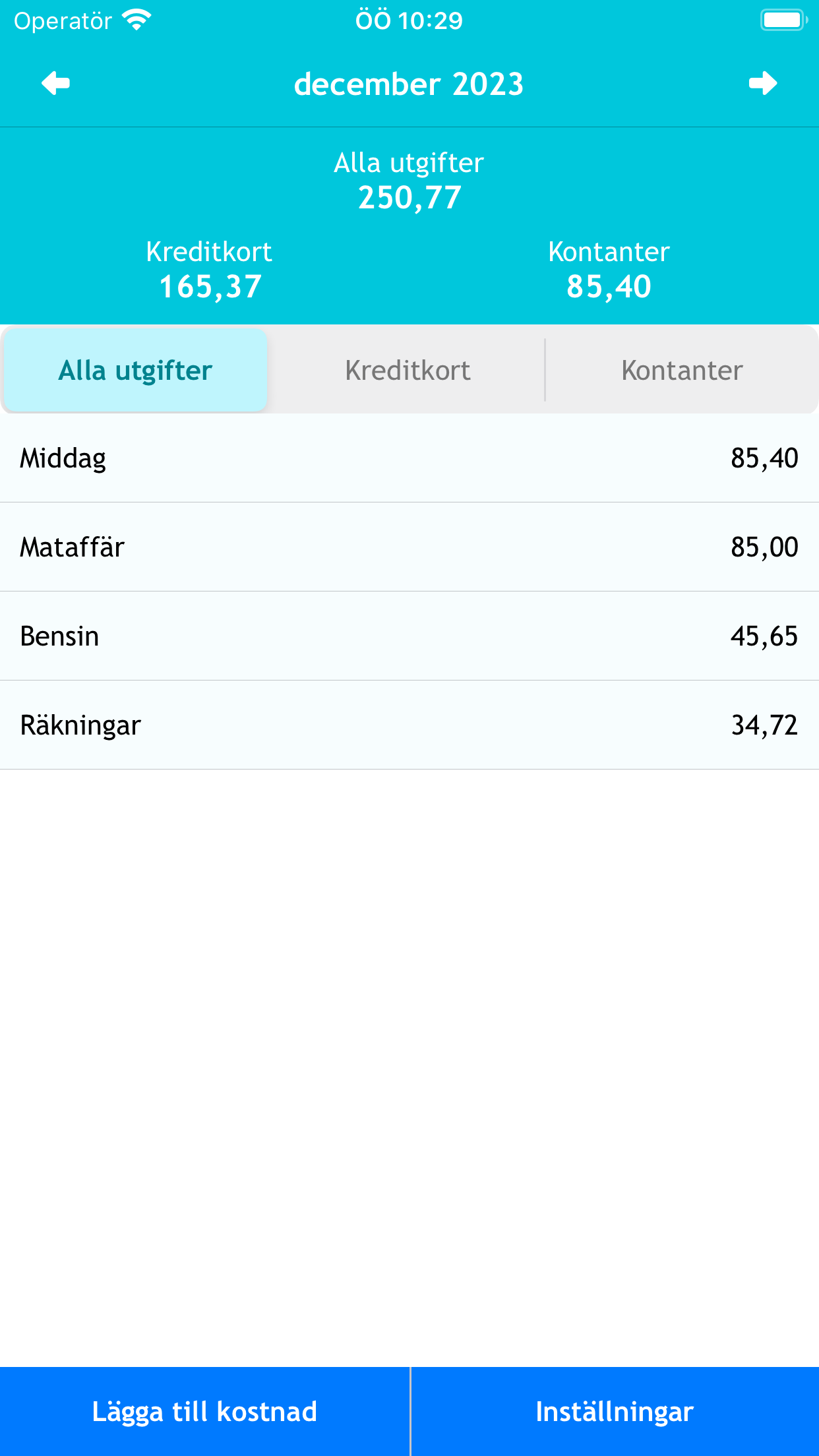Viewport: 819px width, 1456px height.
Task: Tap the Kreditkort summary amount 165,37
Action: [209, 286]
